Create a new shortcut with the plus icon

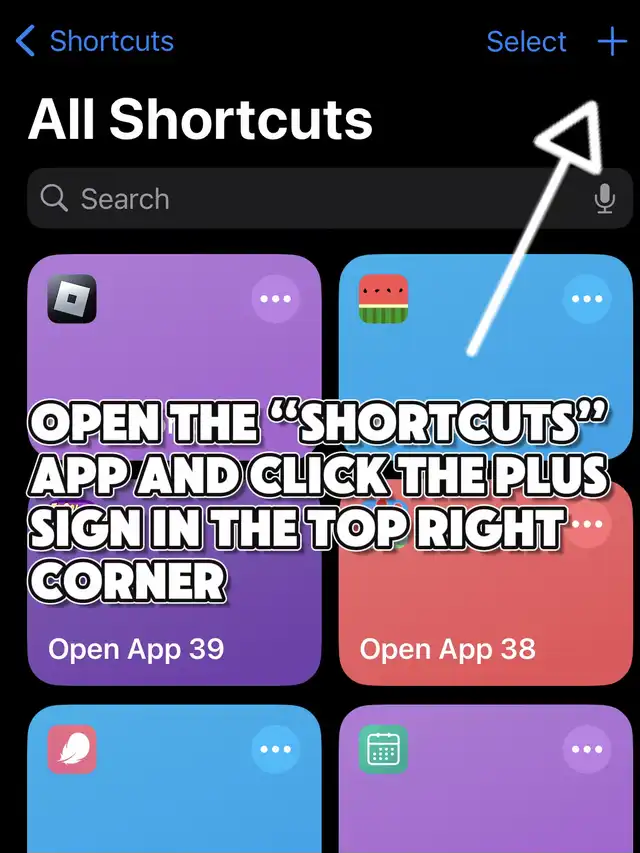tap(611, 42)
